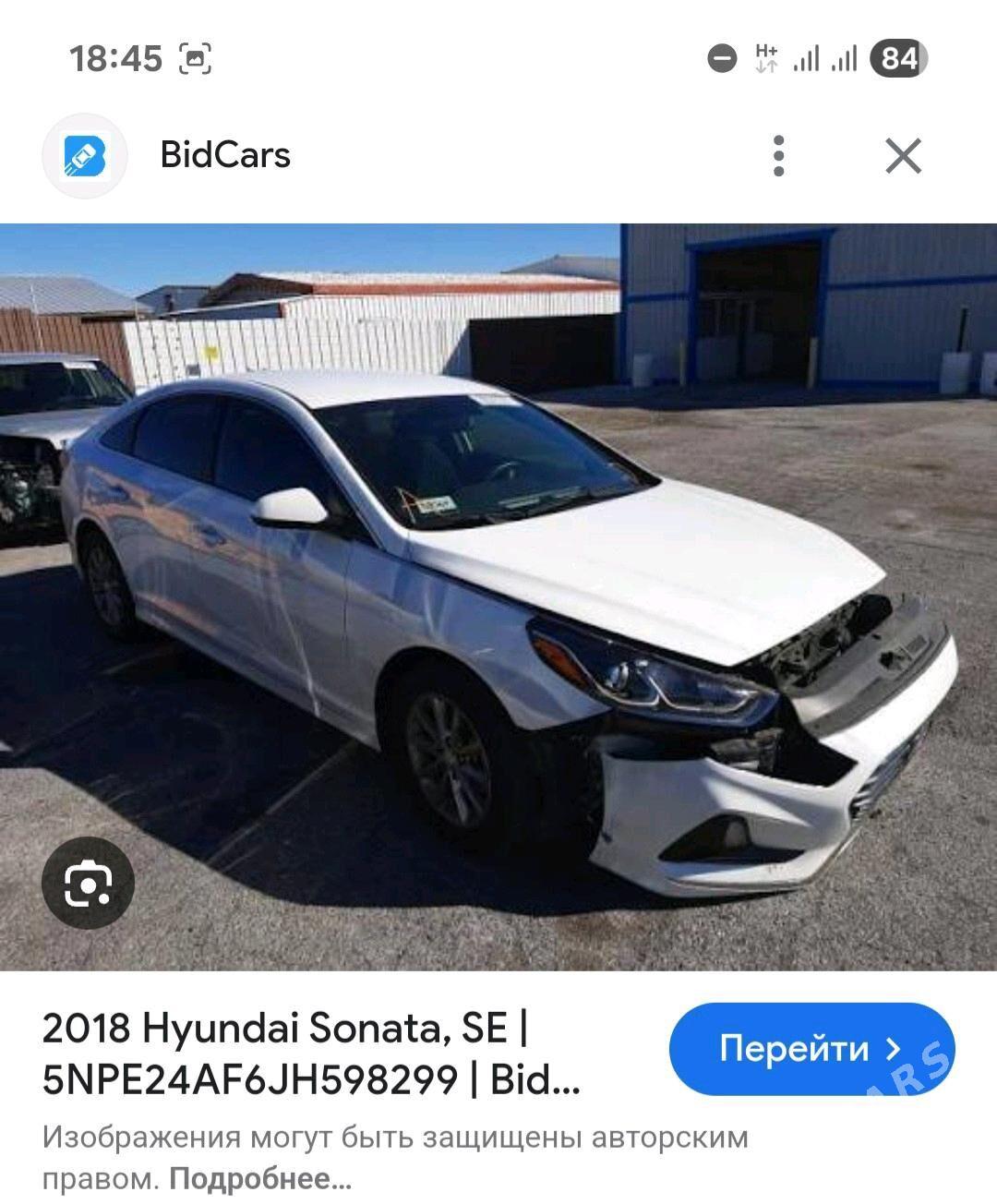Open the Hyundai Sonata photo
This screenshot has width=997, height=1204.
498,596
